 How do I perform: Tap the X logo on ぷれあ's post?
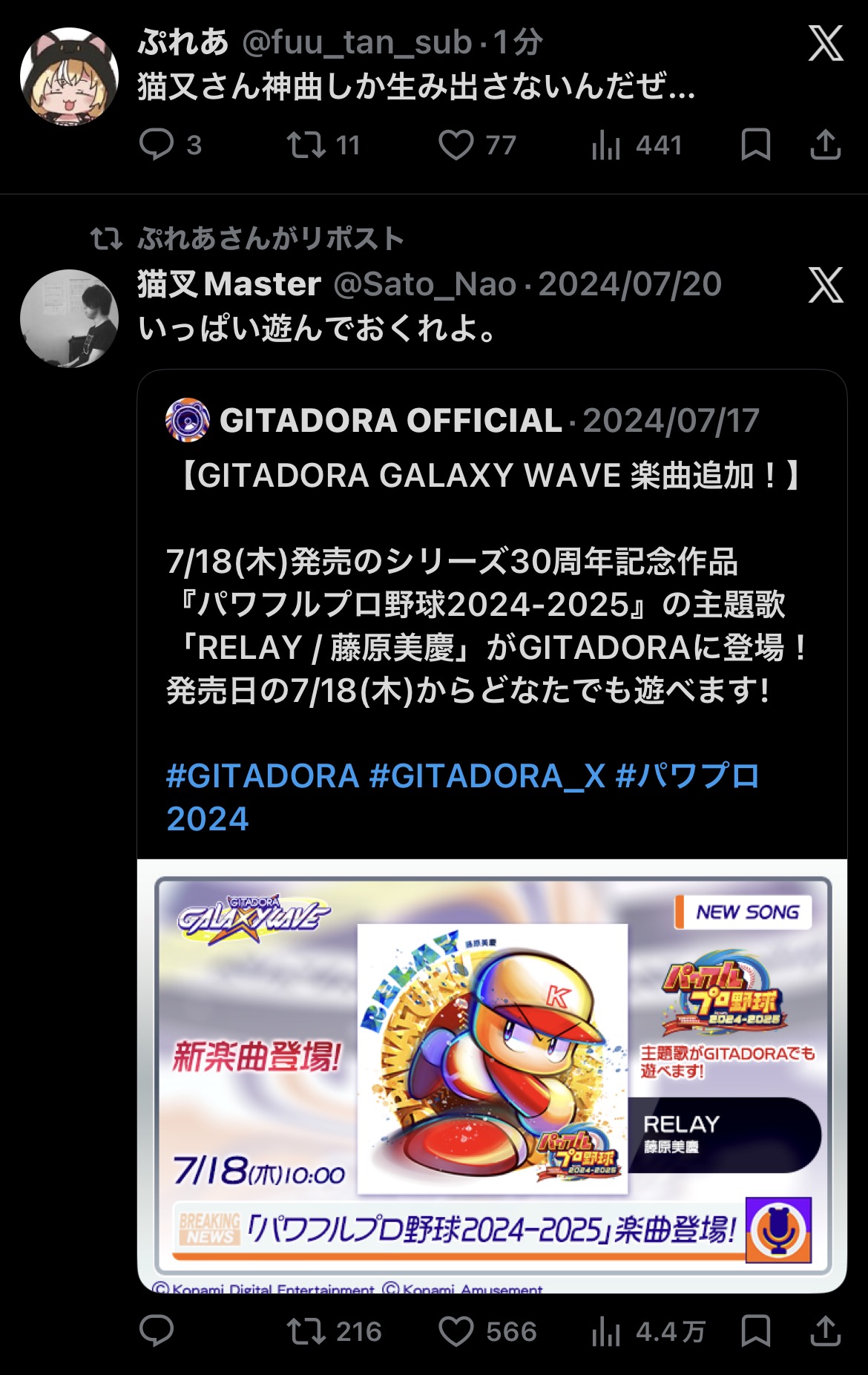click(826, 43)
